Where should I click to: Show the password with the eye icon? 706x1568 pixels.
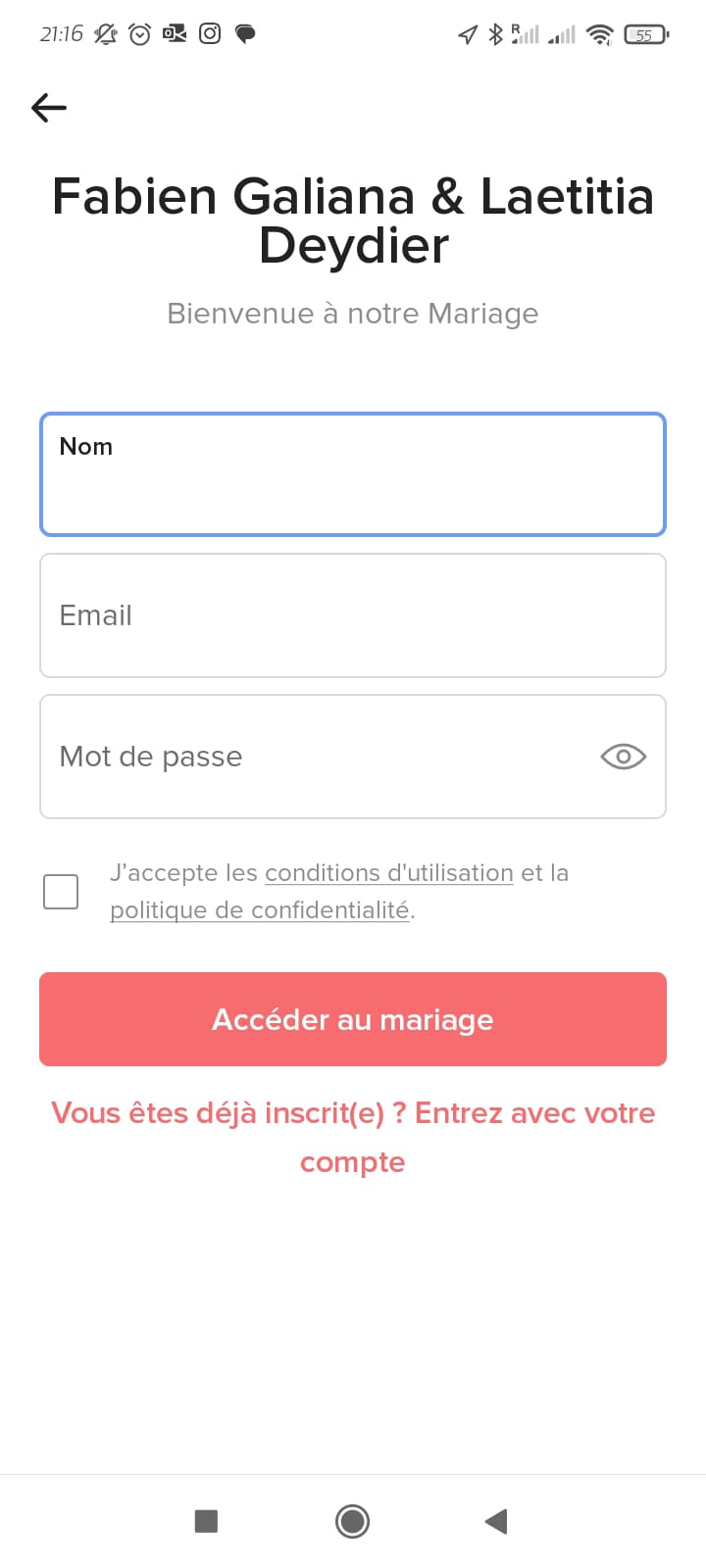point(623,757)
